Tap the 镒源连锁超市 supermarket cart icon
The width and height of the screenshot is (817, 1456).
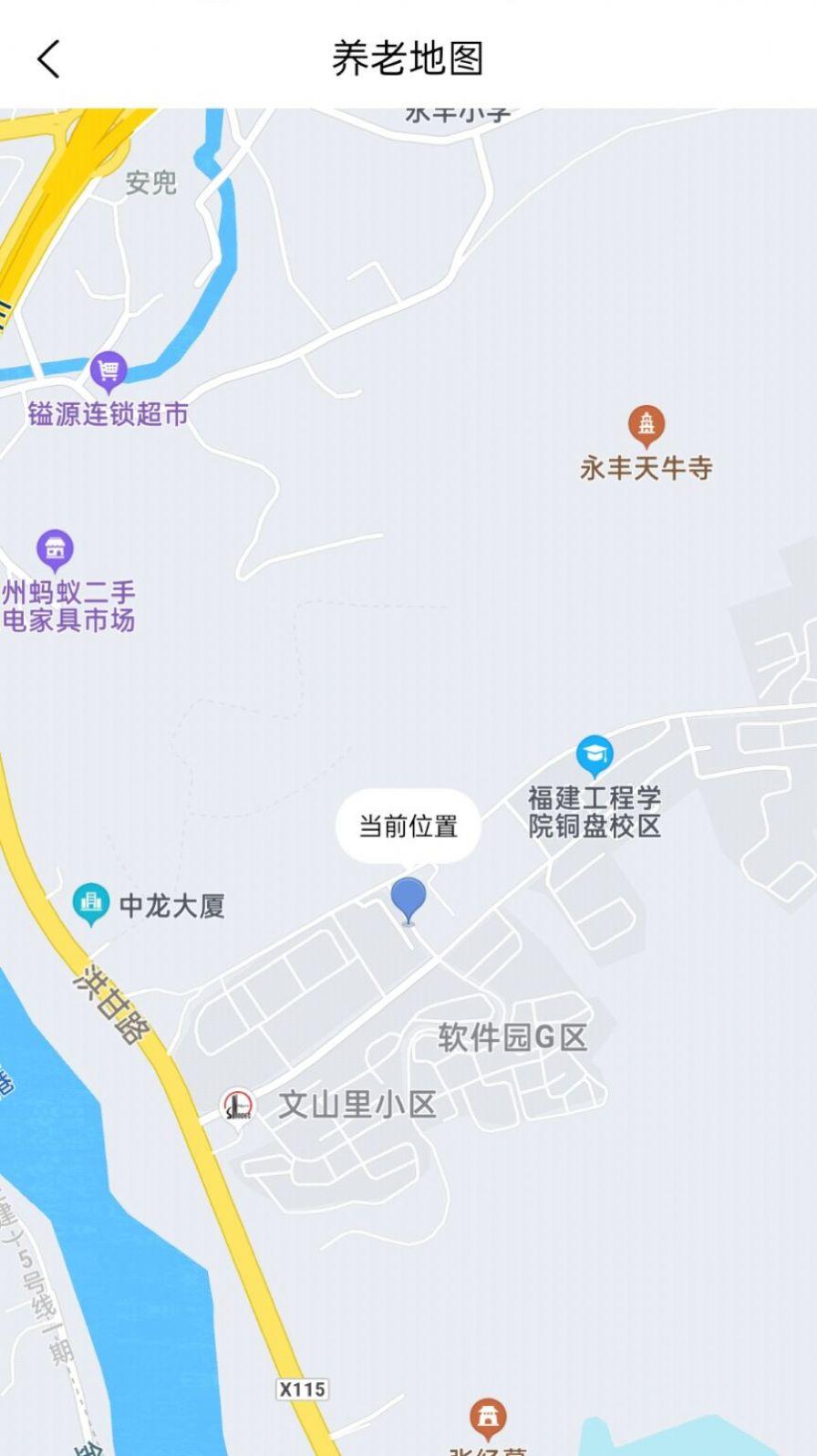pyautogui.click(x=109, y=369)
